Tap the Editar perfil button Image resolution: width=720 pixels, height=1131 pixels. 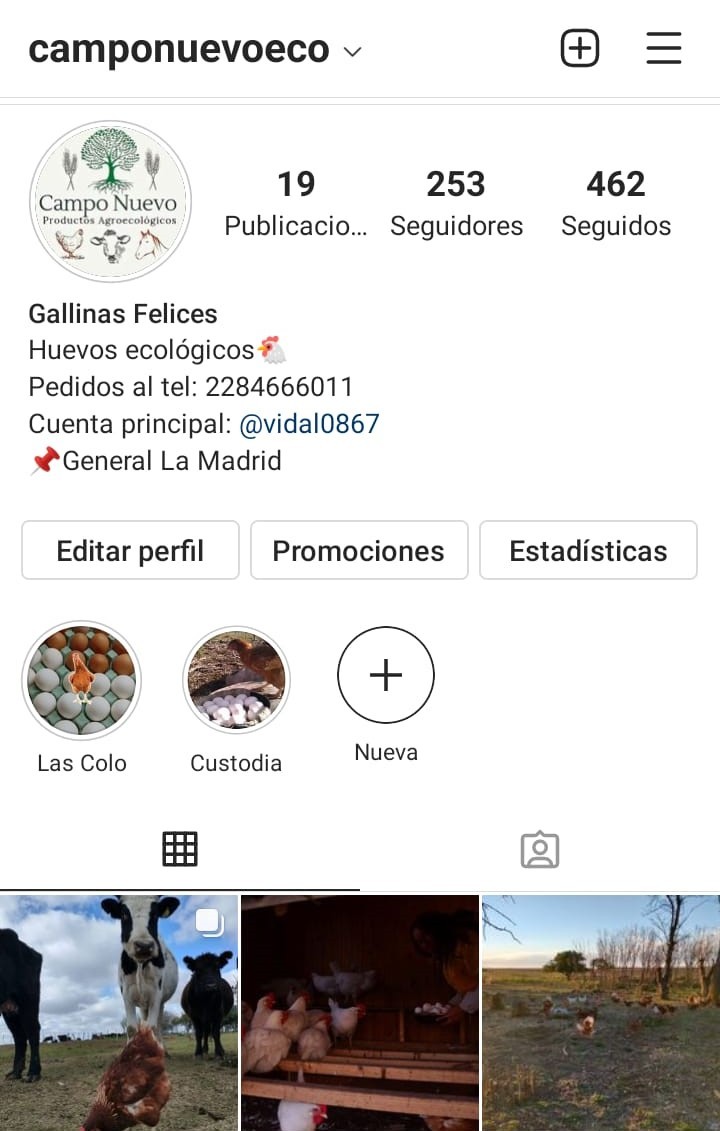tap(130, 551)
